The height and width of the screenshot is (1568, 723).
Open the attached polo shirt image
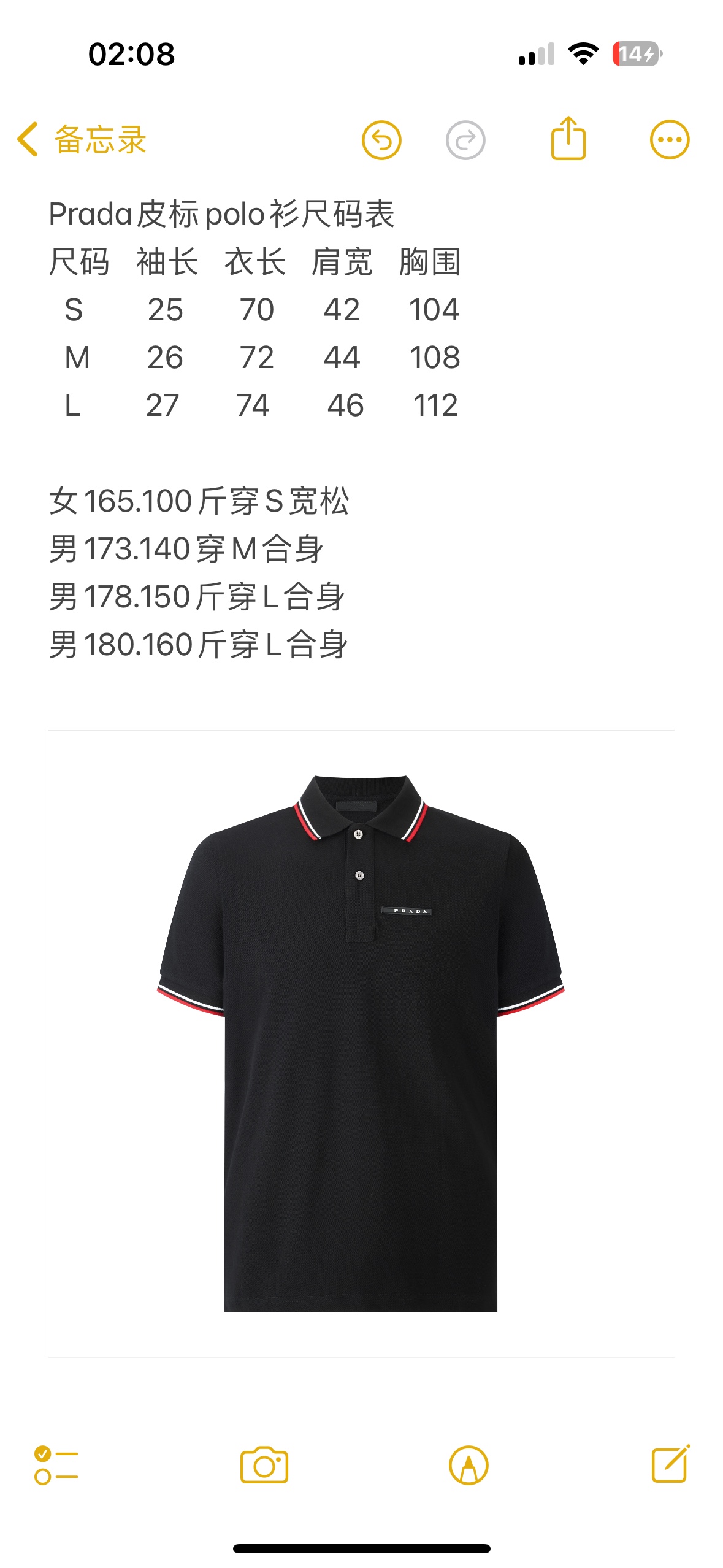pos(361,1043)
